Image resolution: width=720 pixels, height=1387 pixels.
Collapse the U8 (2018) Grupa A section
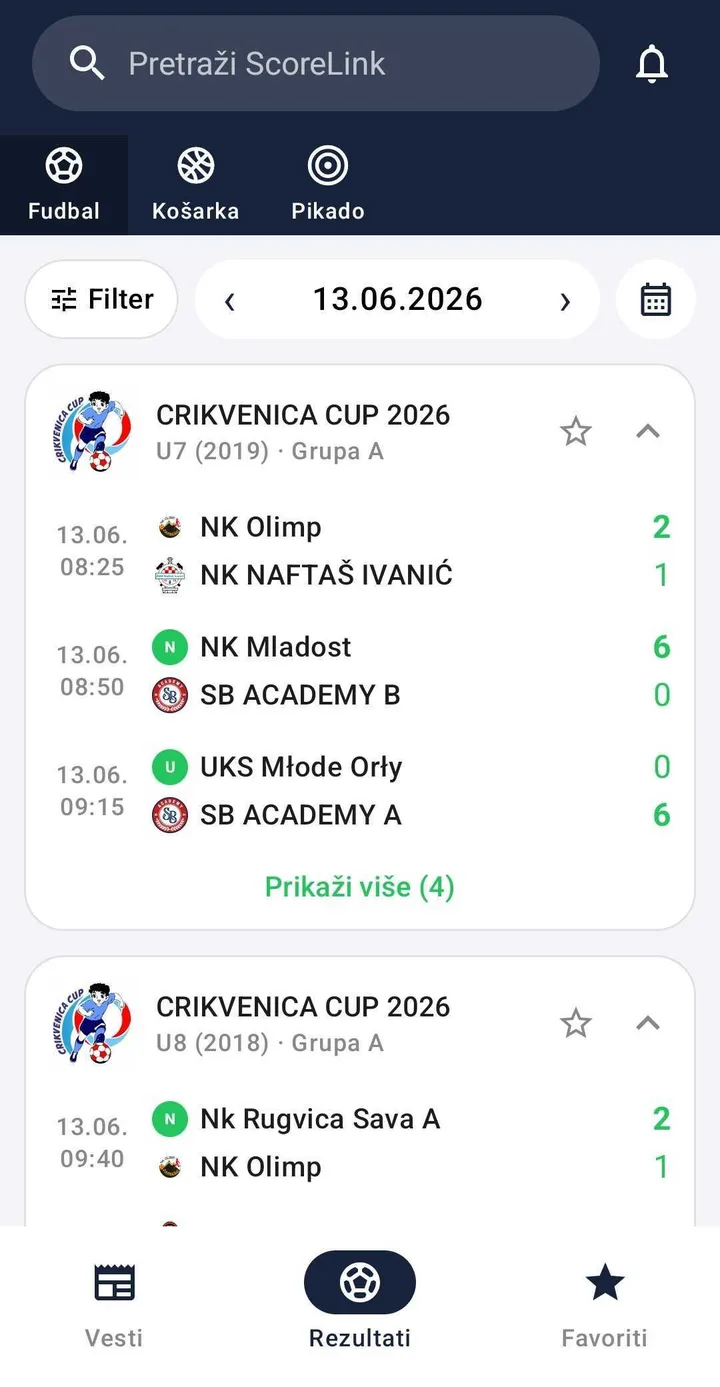[648, 1024]
